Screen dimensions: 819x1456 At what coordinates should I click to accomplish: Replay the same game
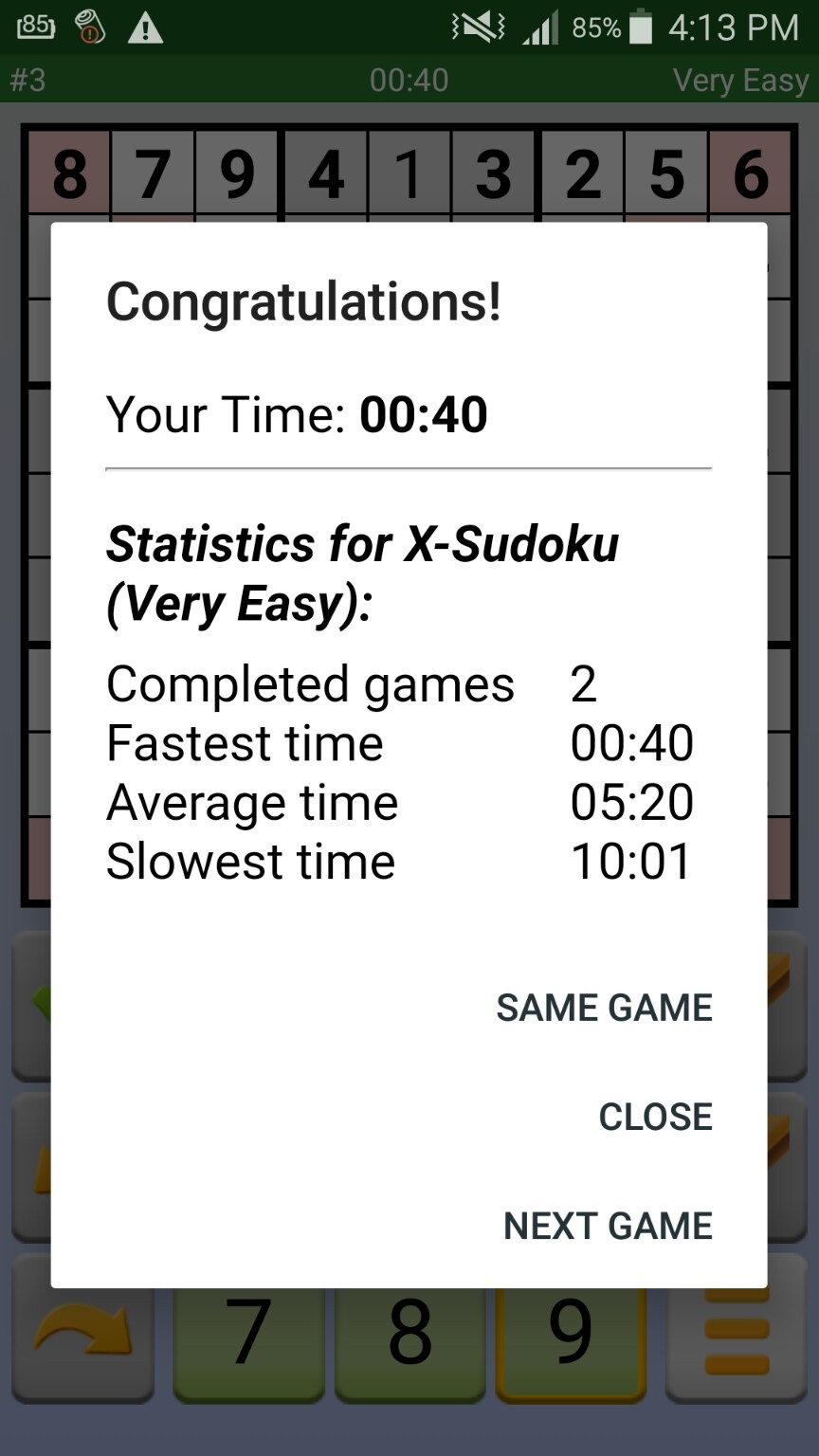(604, 1008)
